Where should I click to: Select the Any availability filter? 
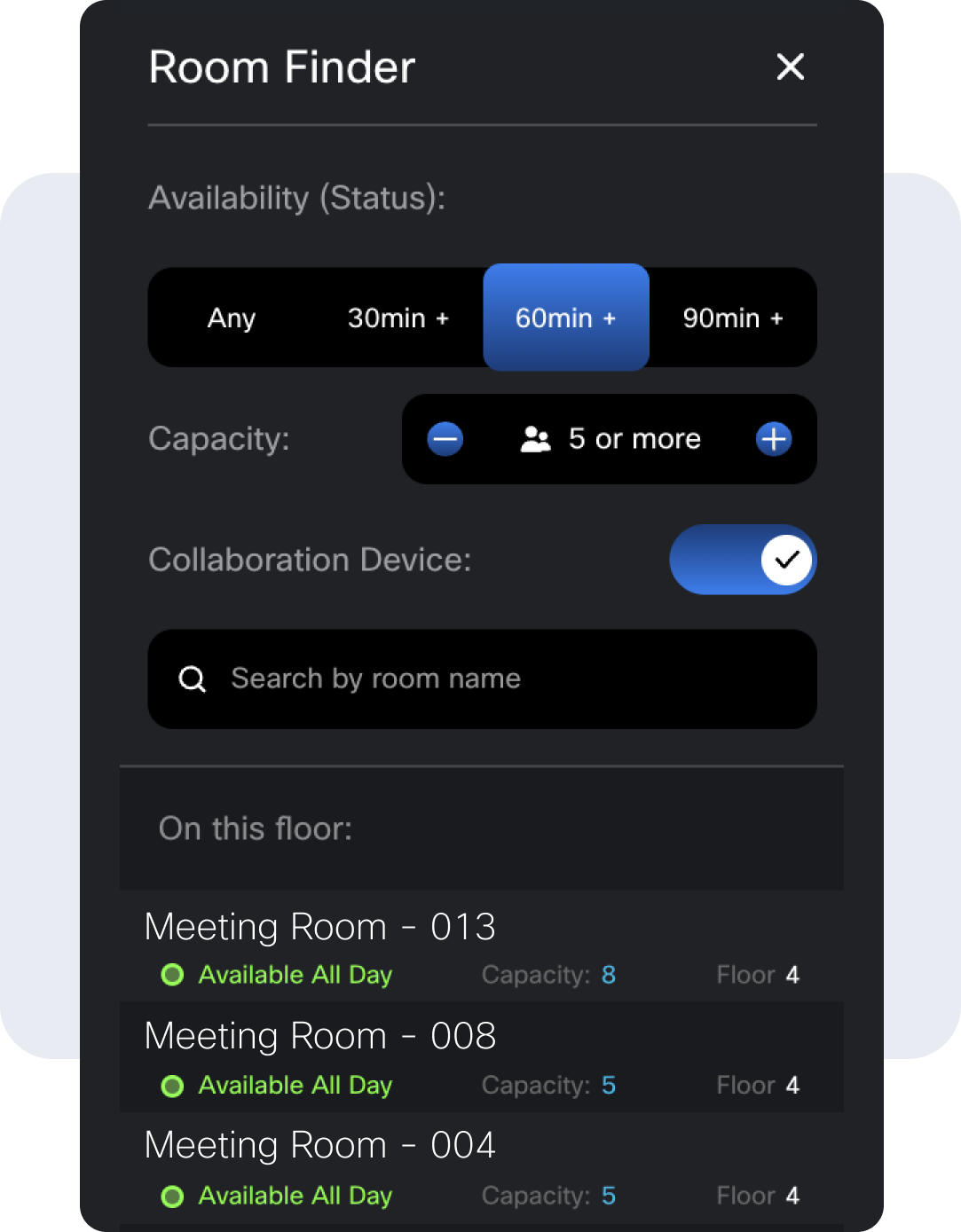[231, 318]
